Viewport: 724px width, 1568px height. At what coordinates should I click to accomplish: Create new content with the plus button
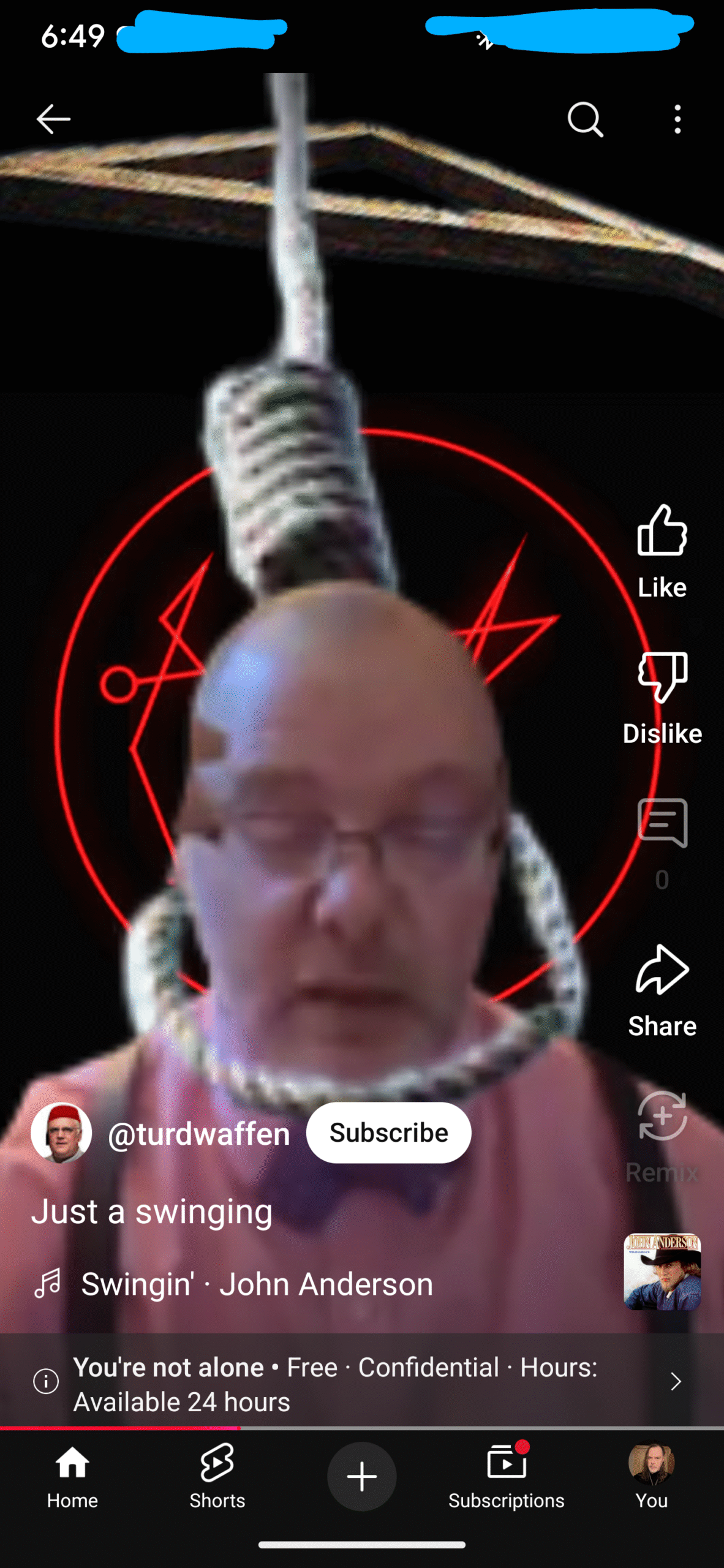[361, 1476]
